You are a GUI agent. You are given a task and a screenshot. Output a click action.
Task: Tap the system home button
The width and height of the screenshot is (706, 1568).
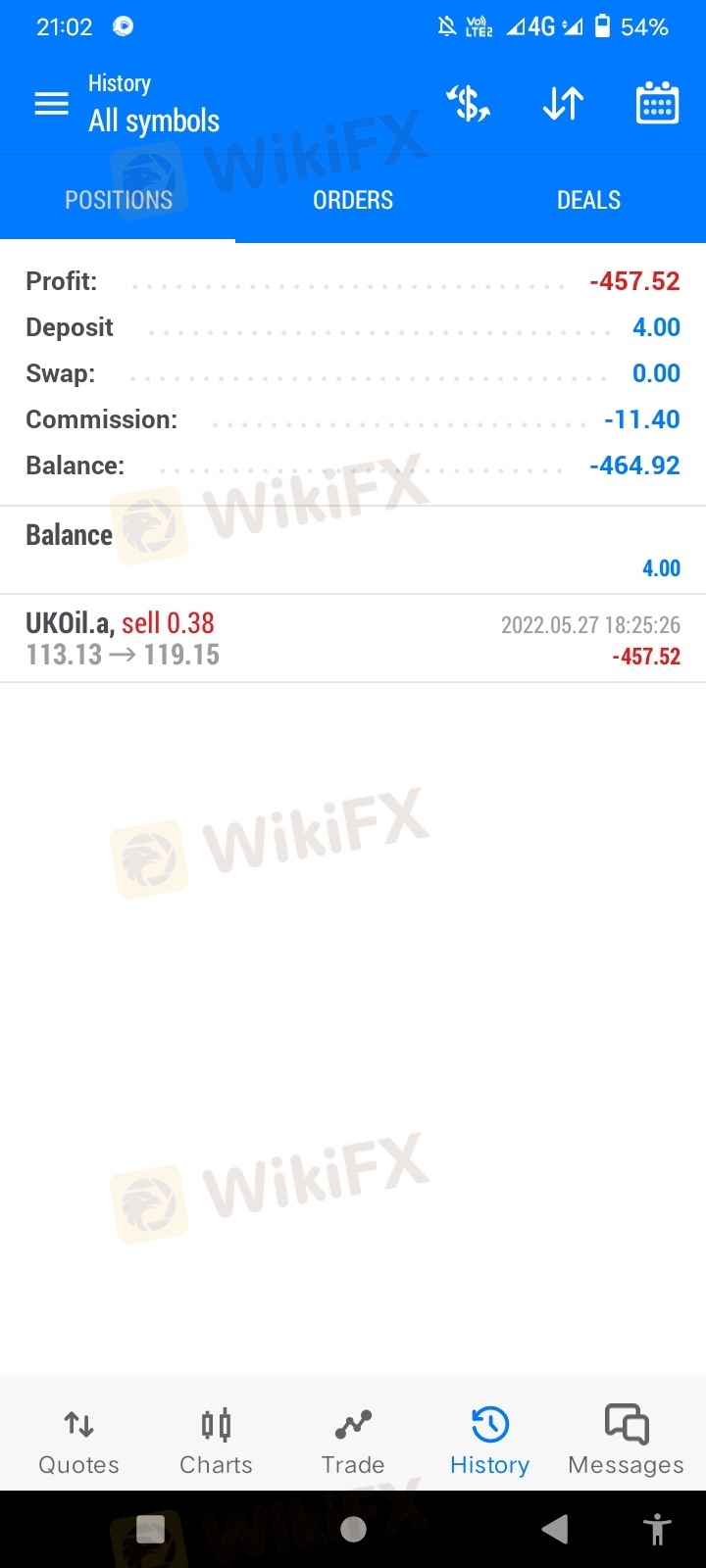click(353, 1529)
